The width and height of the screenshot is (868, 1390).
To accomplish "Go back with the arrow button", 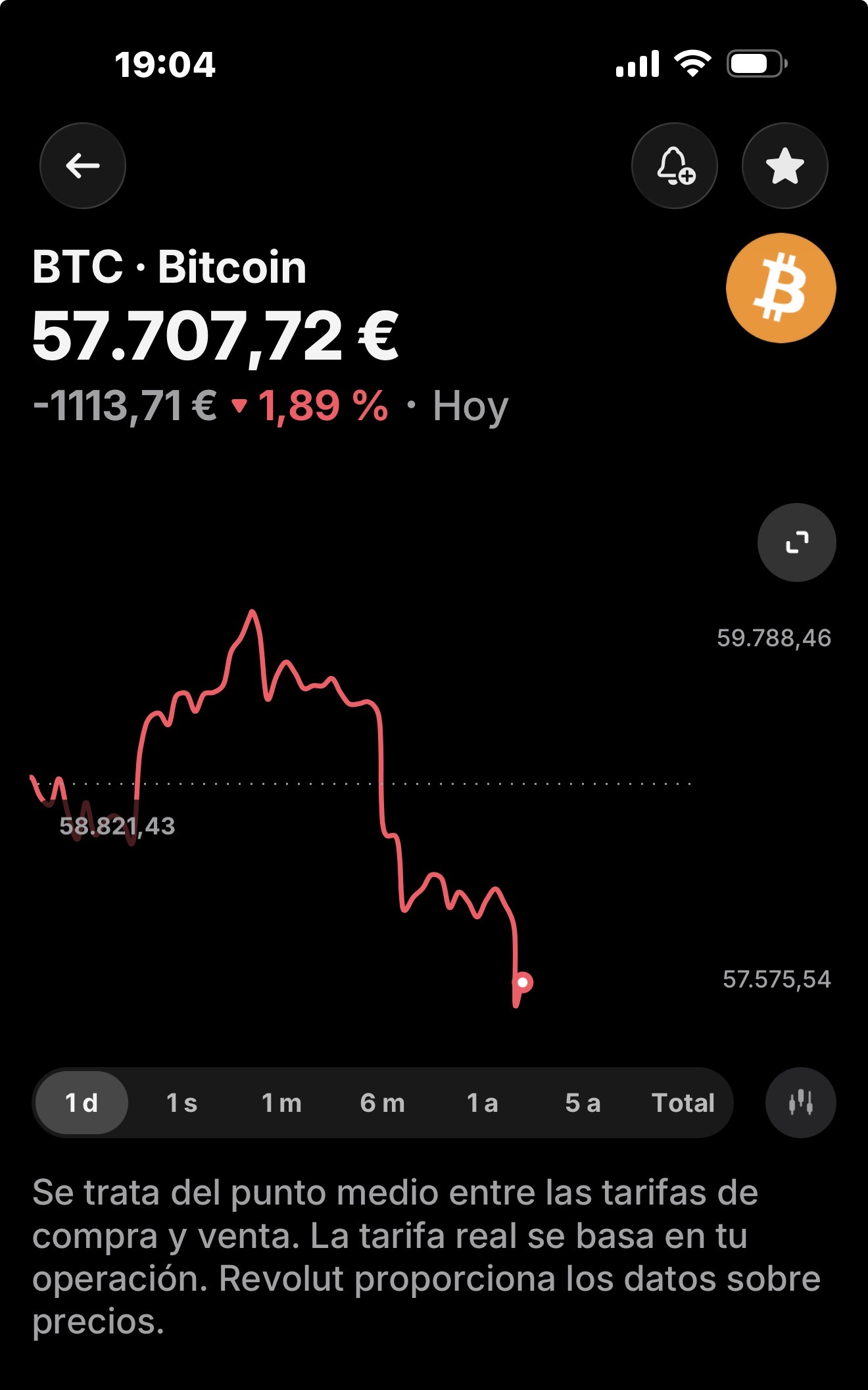I will [x=83, y=166].
